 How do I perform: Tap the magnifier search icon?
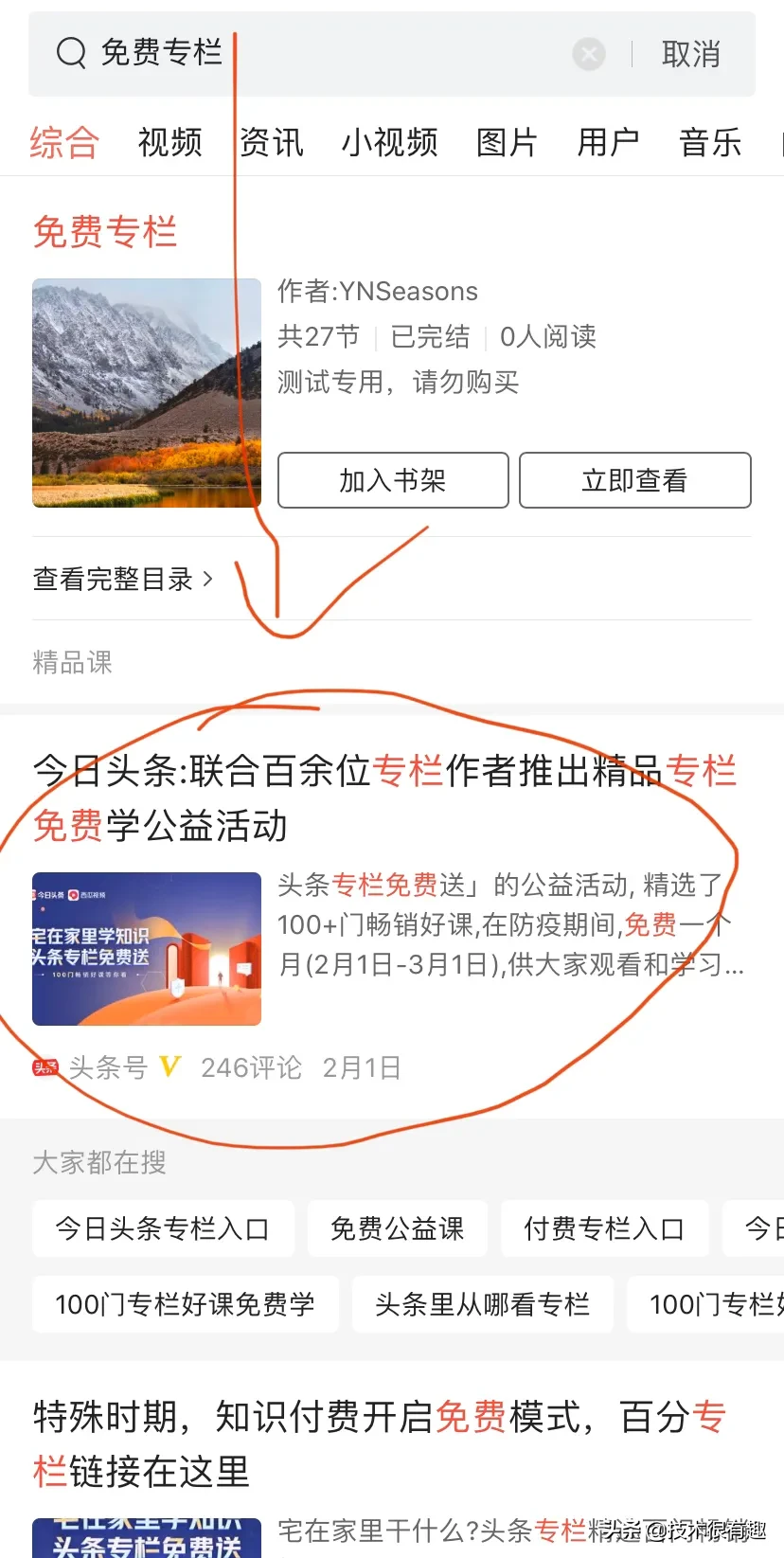click(x=70, y=54)
